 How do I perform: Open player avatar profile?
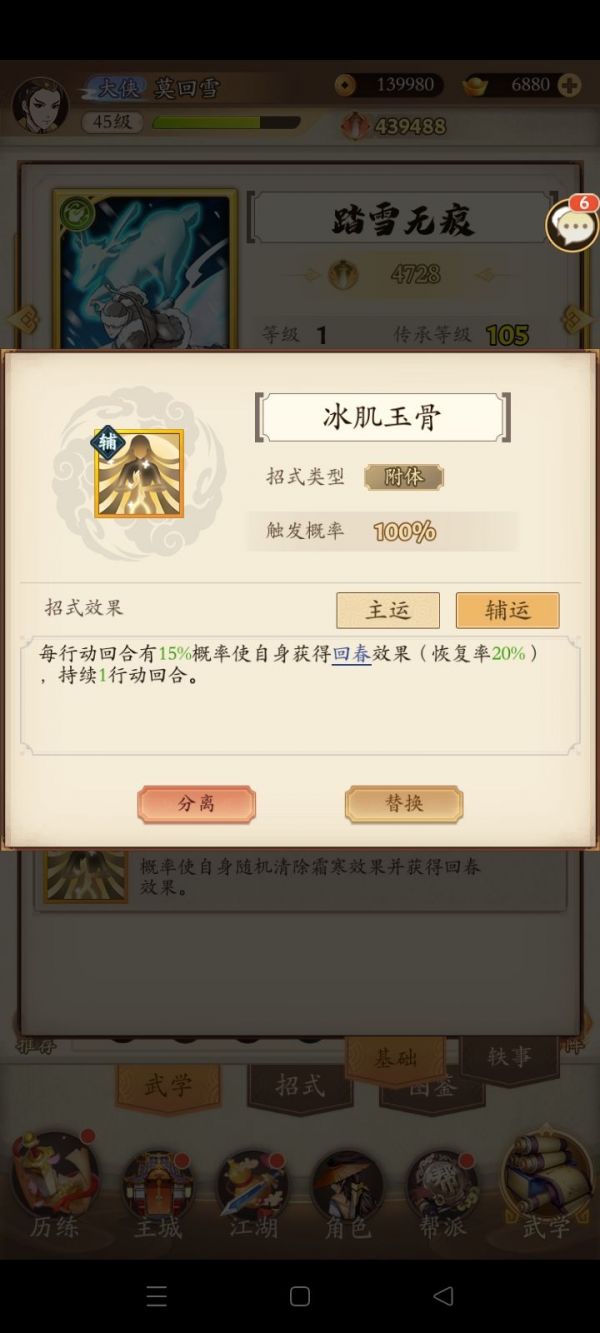tap(40, 105)
